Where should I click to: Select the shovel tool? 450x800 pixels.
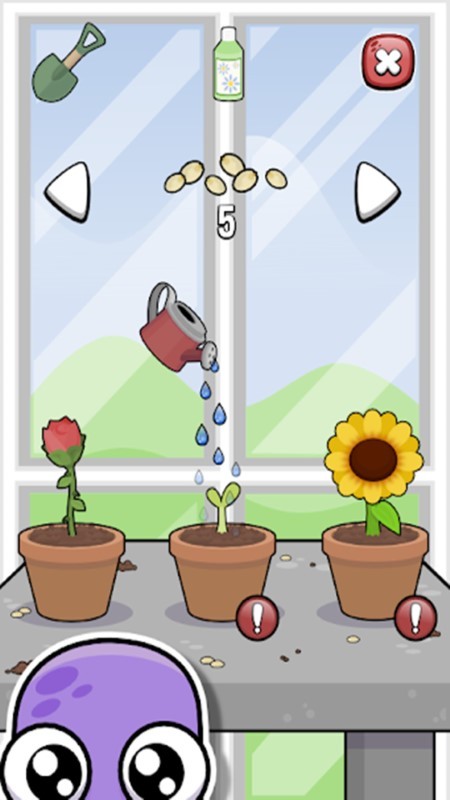tap(68, 62)
